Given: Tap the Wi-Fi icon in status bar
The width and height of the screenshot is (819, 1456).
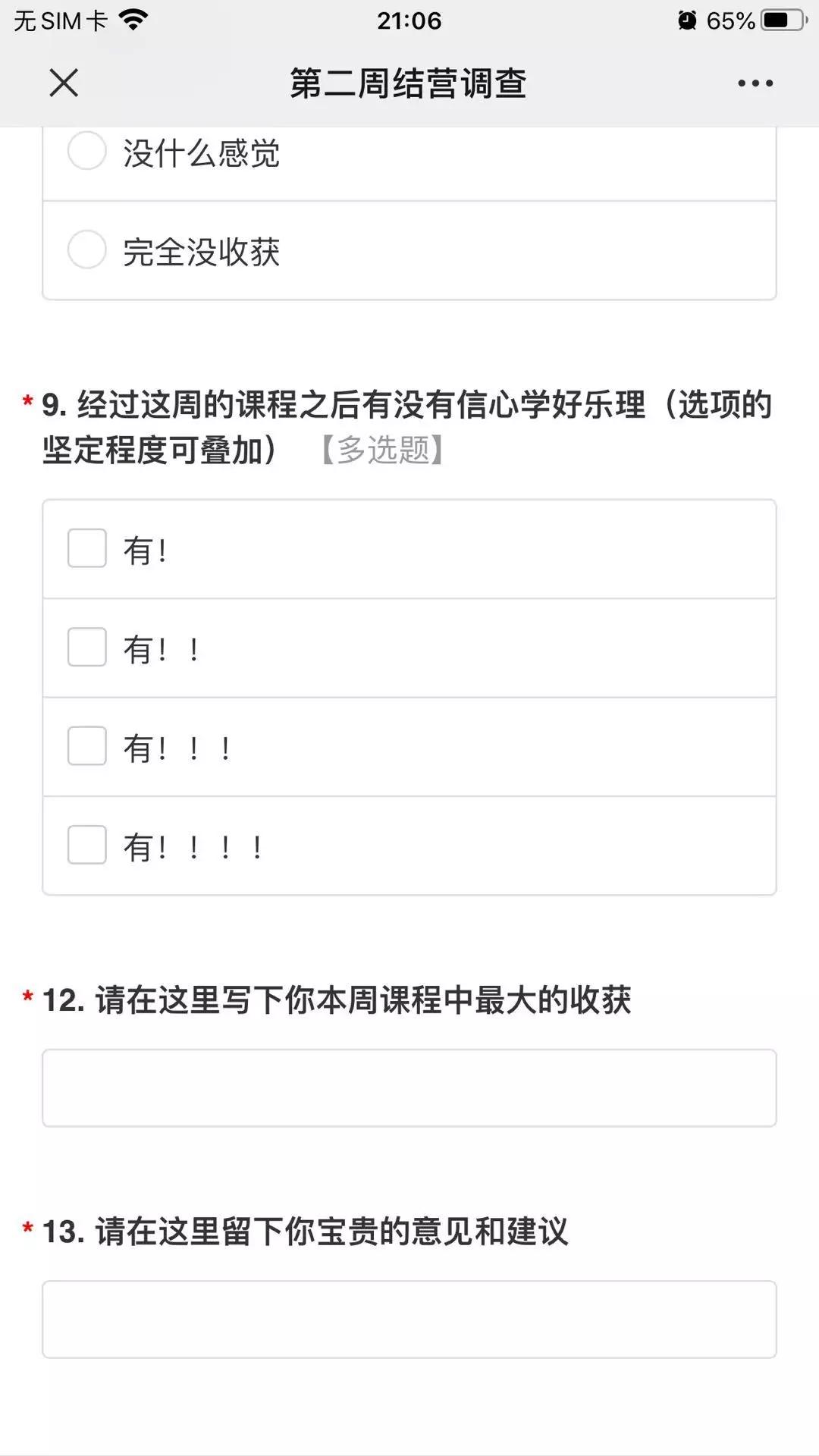Looking at the screenshot, I should pyautogui.click(x=133, y=20).
